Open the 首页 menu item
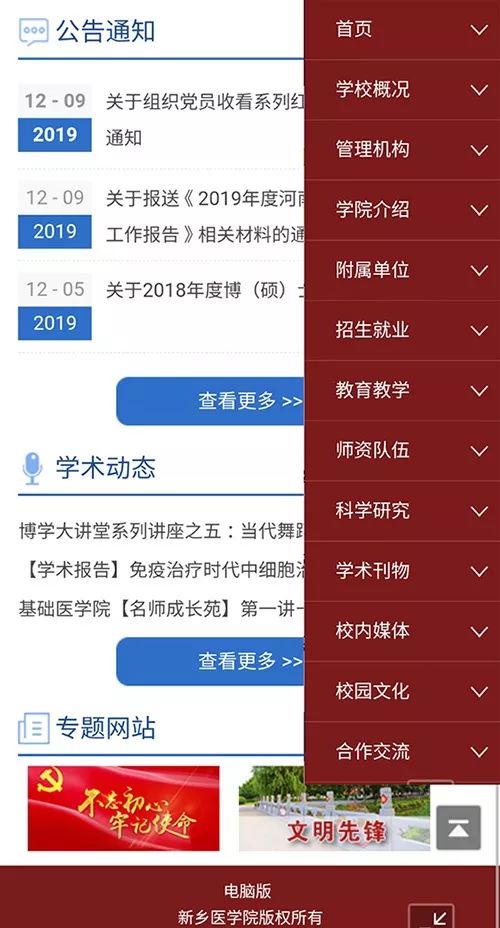This screenshot has height=928, width=500. (402, 29)
